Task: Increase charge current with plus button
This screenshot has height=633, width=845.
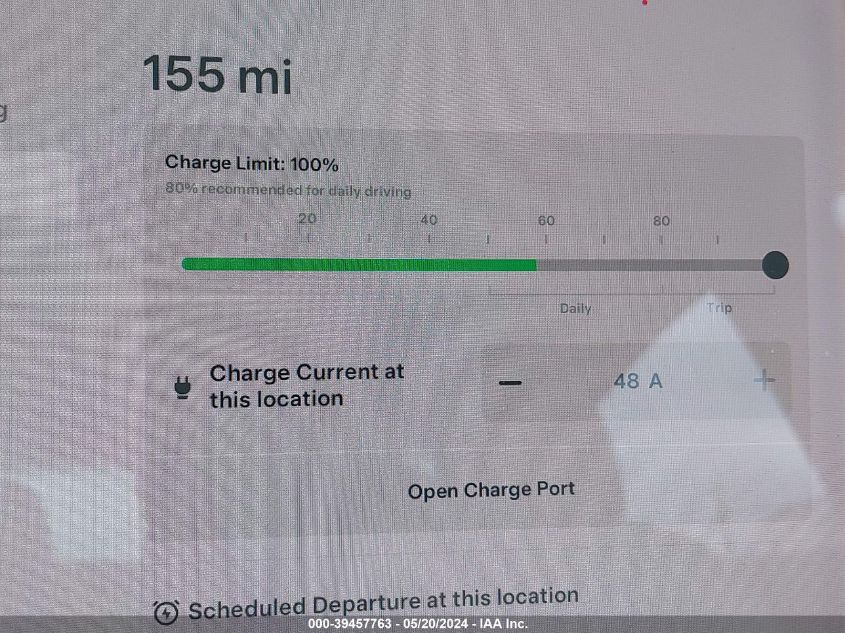Action: click(x=764, y=381)
